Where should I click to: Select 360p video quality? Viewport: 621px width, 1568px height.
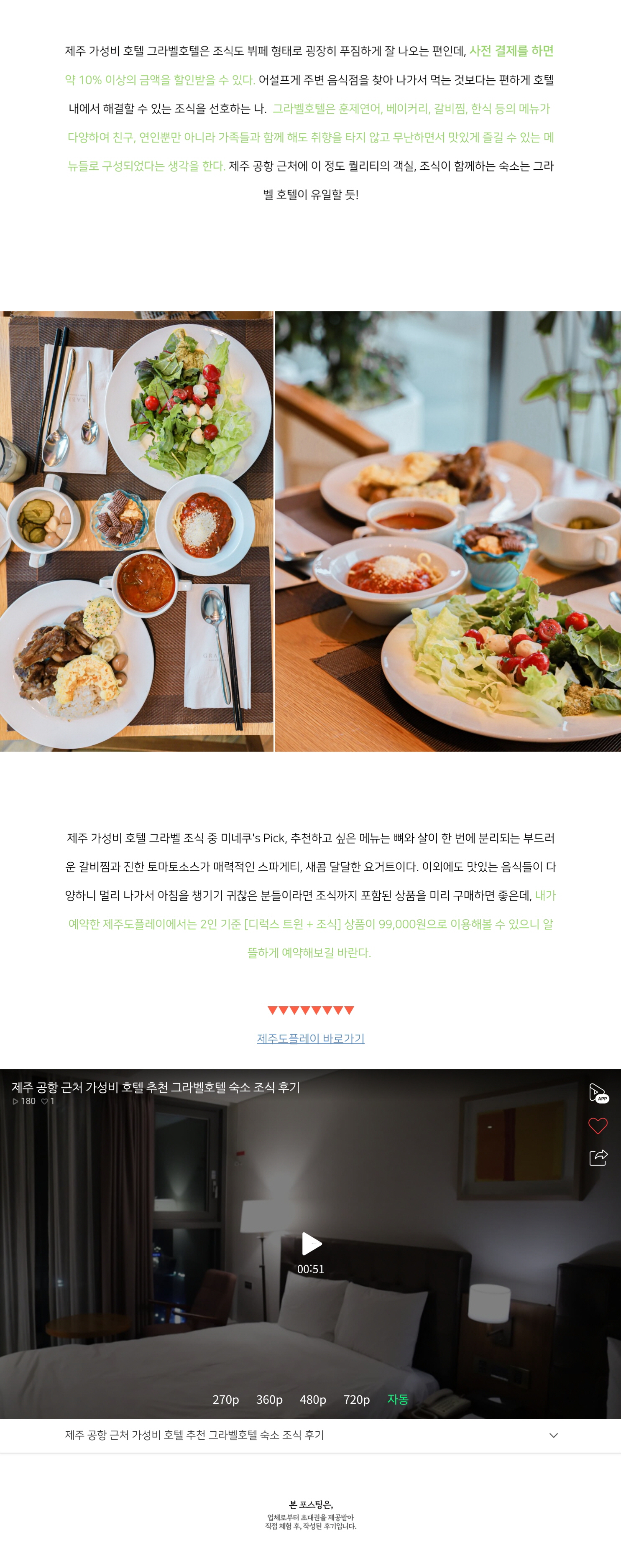tap(269, 1400)
